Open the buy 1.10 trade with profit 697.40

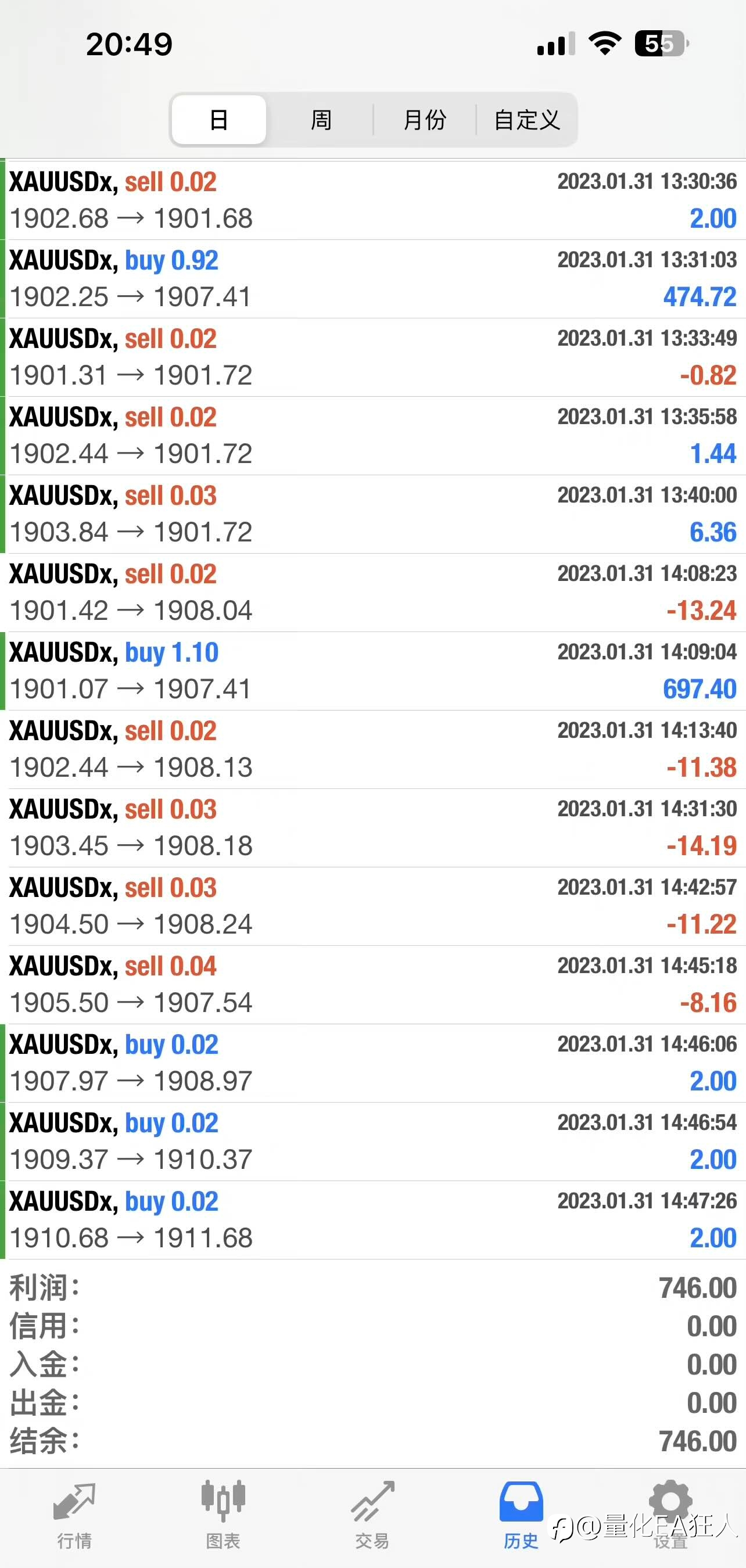tap(372, 671)
